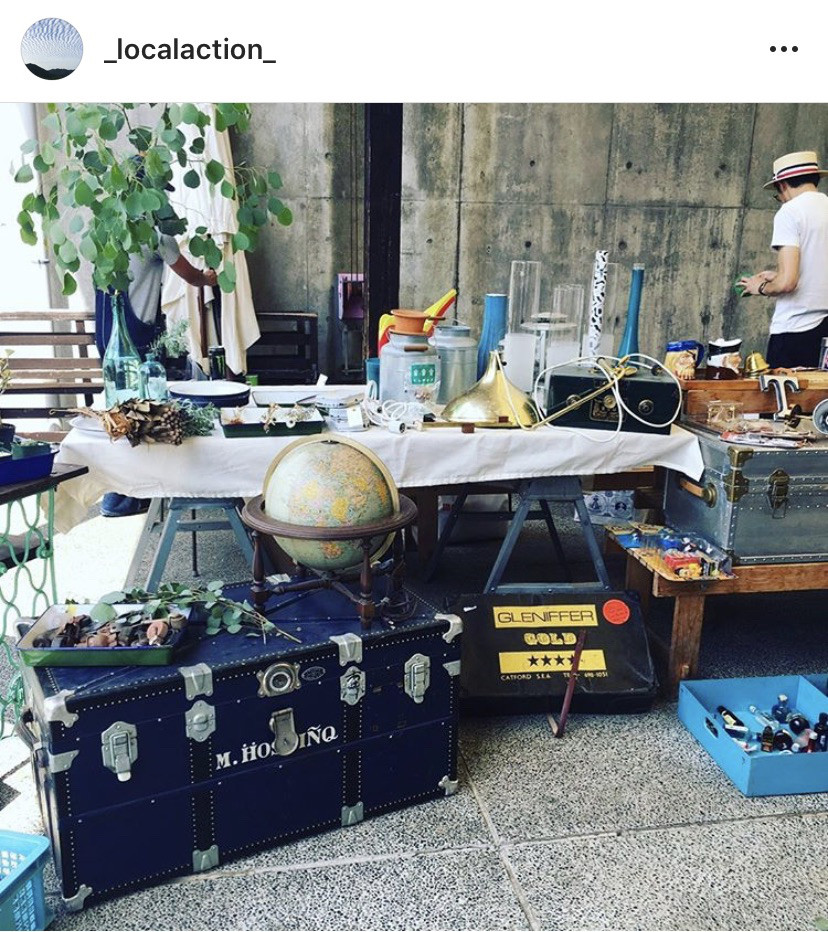The width and height of the screenshot is (828, 932).
Task: Tap the flea market post photo
Action: pos(414,516)
